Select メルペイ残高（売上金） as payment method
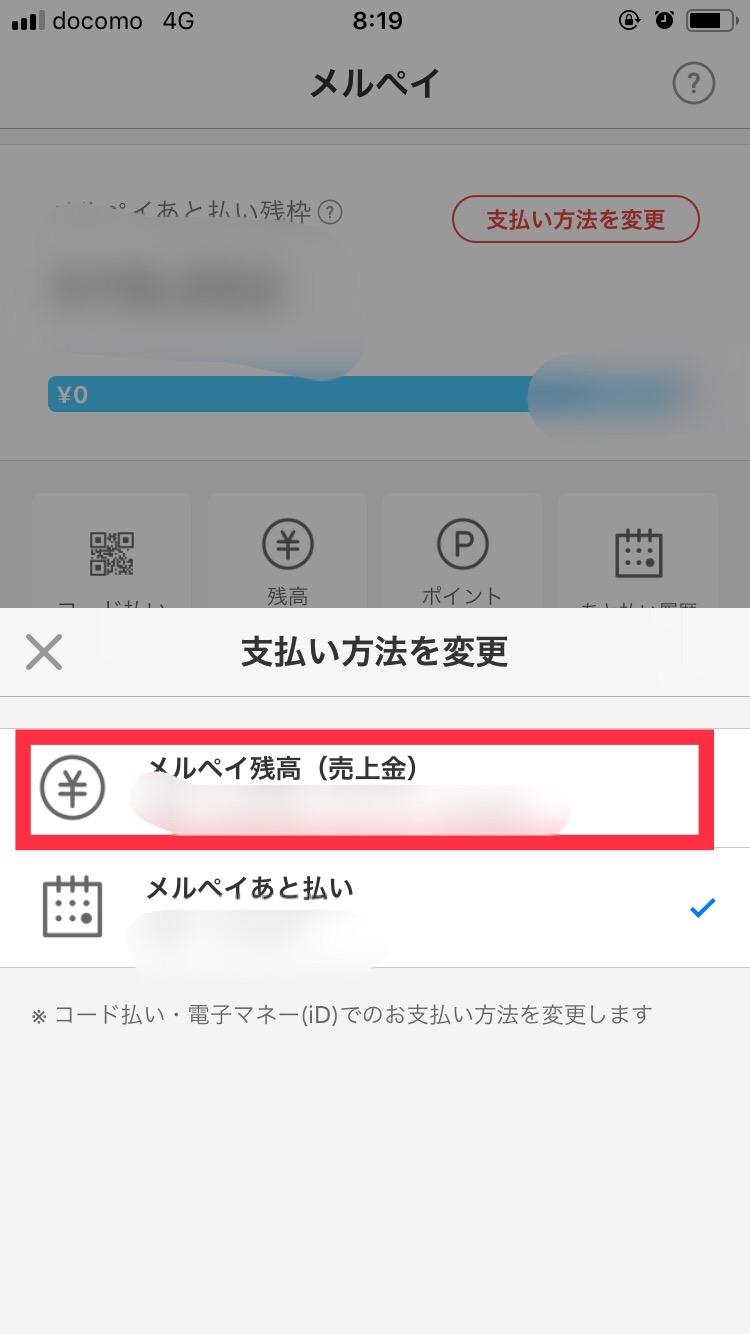This screenshot has width=750, height=1334. tap(375, 789)
